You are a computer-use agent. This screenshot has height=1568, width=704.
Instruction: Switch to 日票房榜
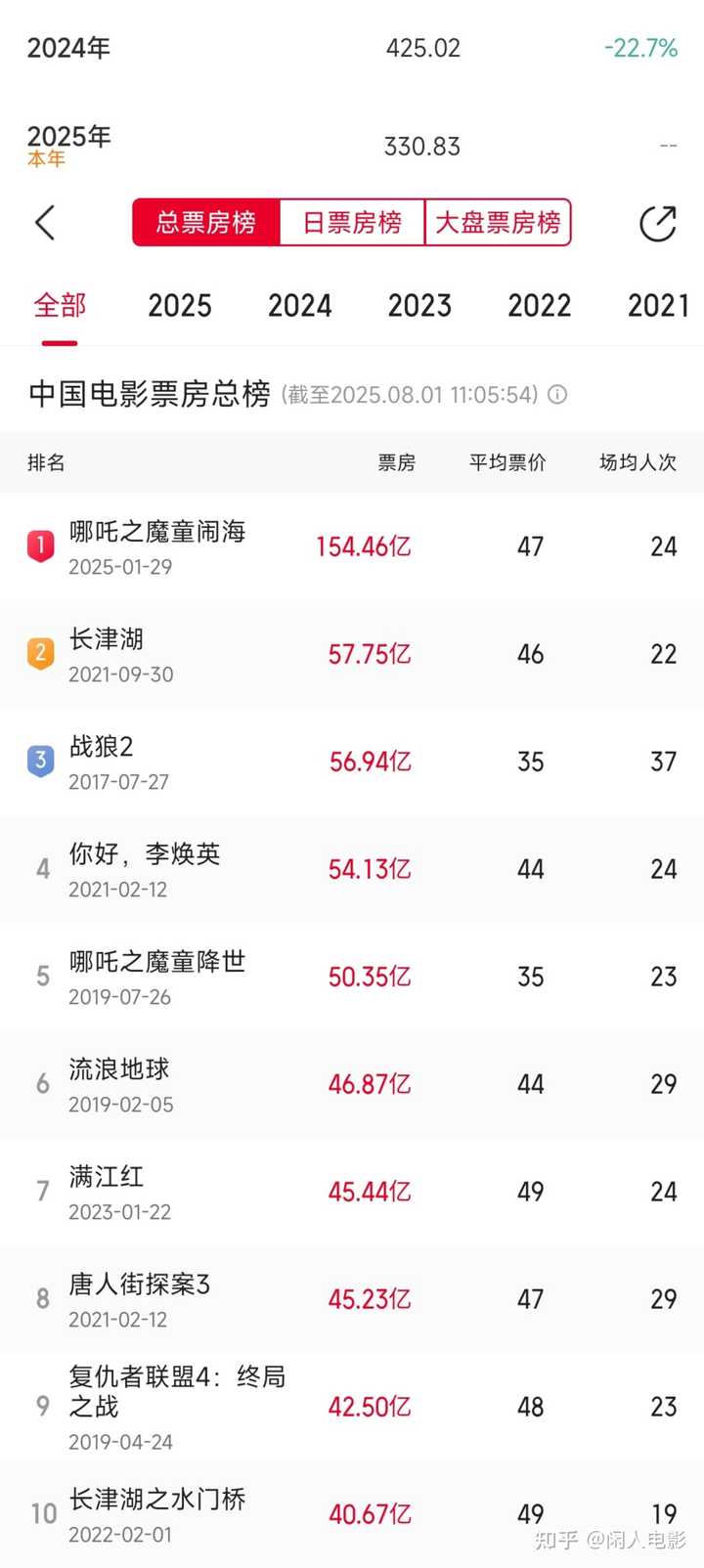coord(352,223)
